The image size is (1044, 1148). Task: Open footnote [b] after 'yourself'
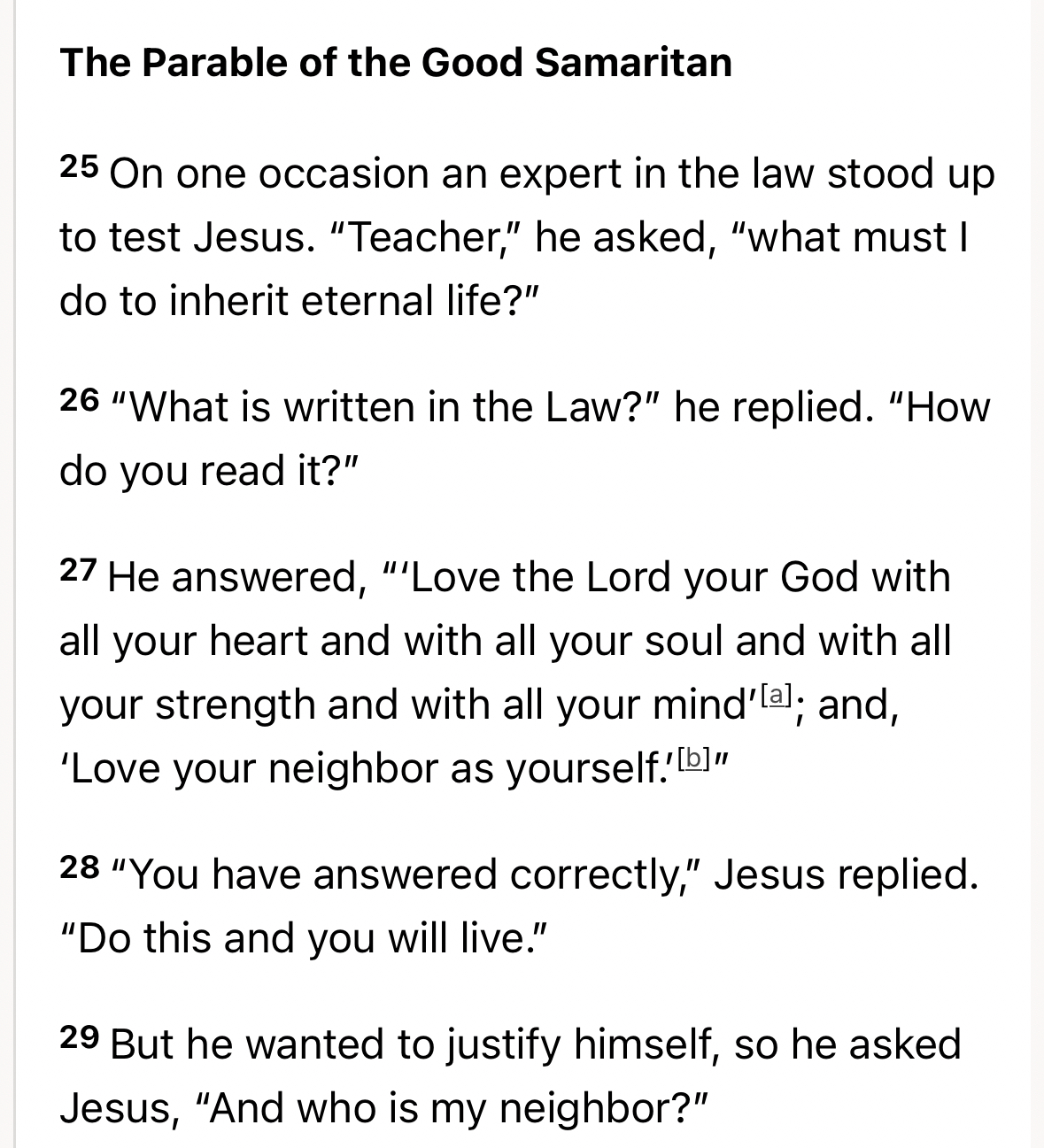693,759
